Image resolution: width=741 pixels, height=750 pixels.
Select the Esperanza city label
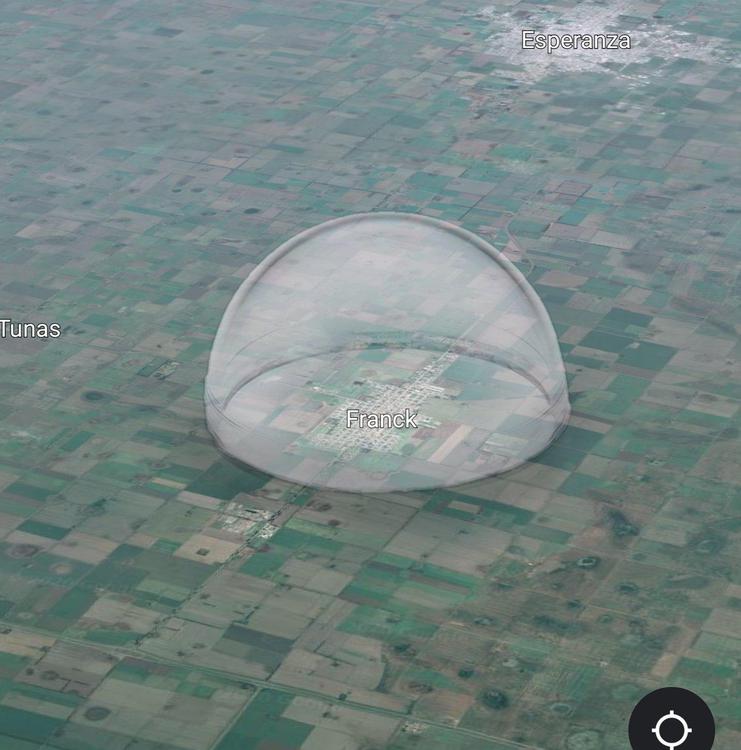tap(576, 41)
